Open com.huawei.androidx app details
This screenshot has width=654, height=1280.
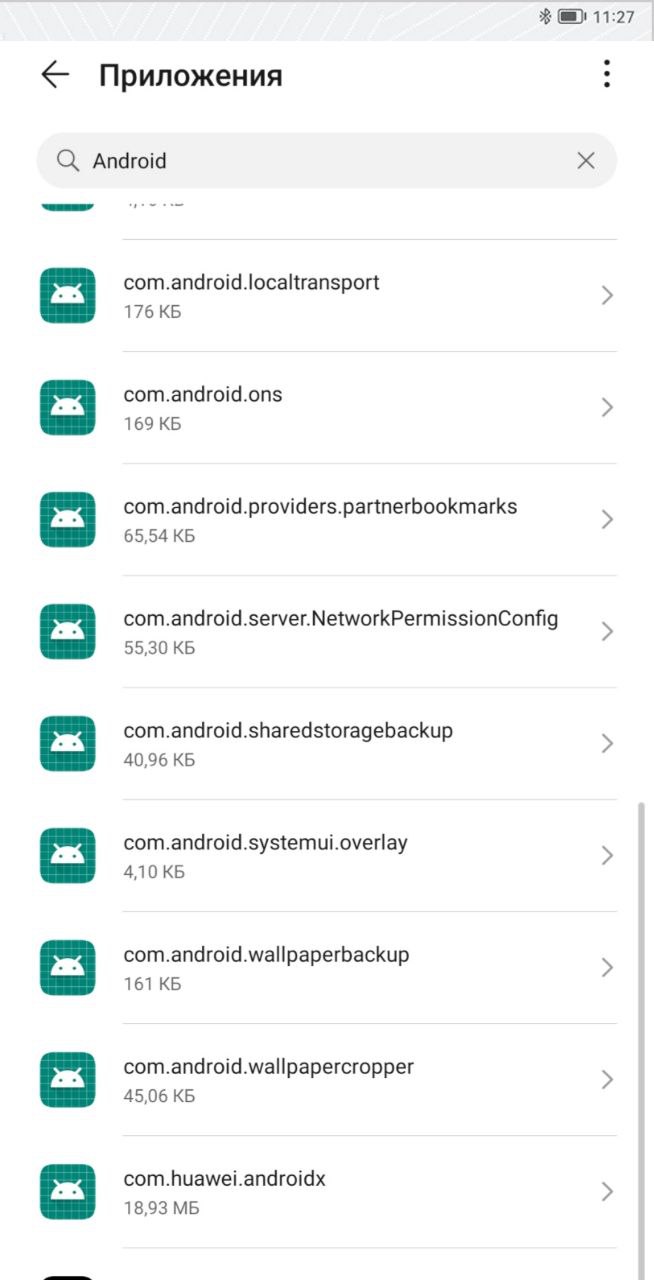327,1192
